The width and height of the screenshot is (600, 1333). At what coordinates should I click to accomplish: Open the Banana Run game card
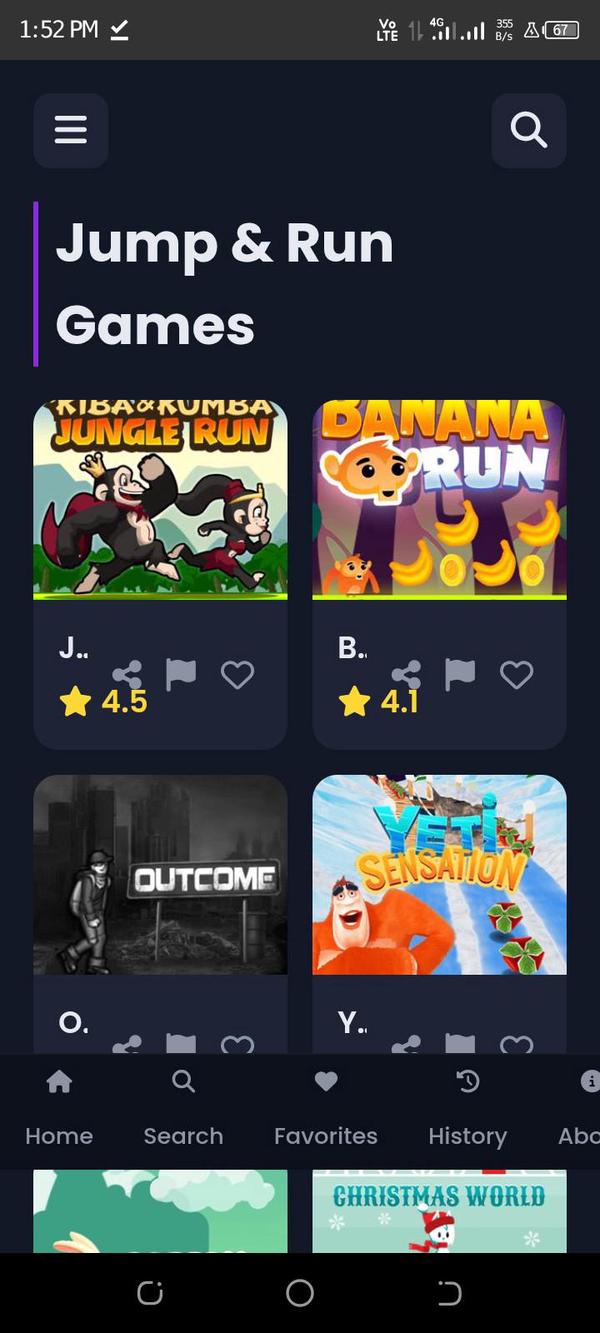coord(439,499)
